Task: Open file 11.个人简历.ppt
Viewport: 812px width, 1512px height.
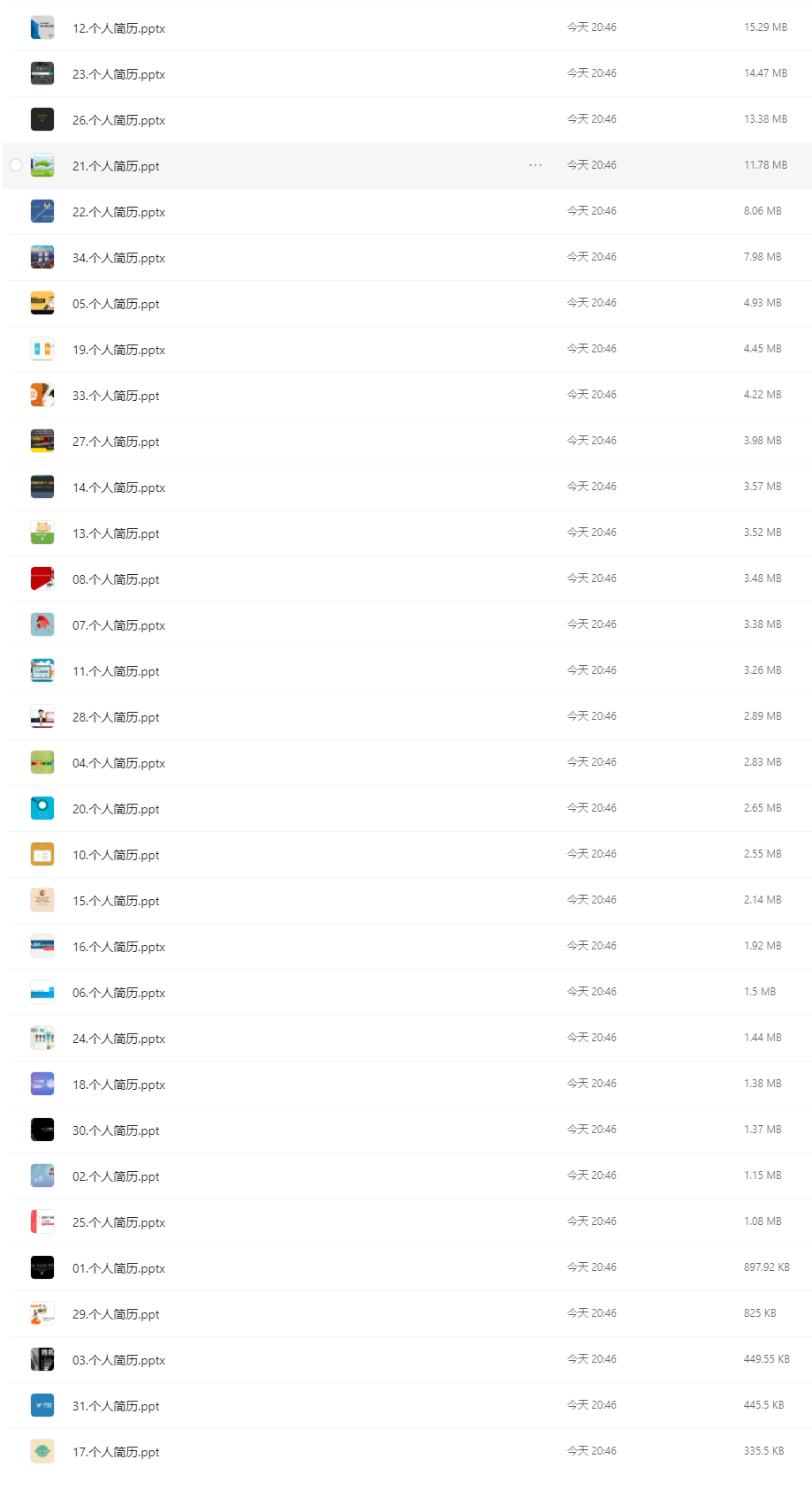Action: [x=116, y=671]
